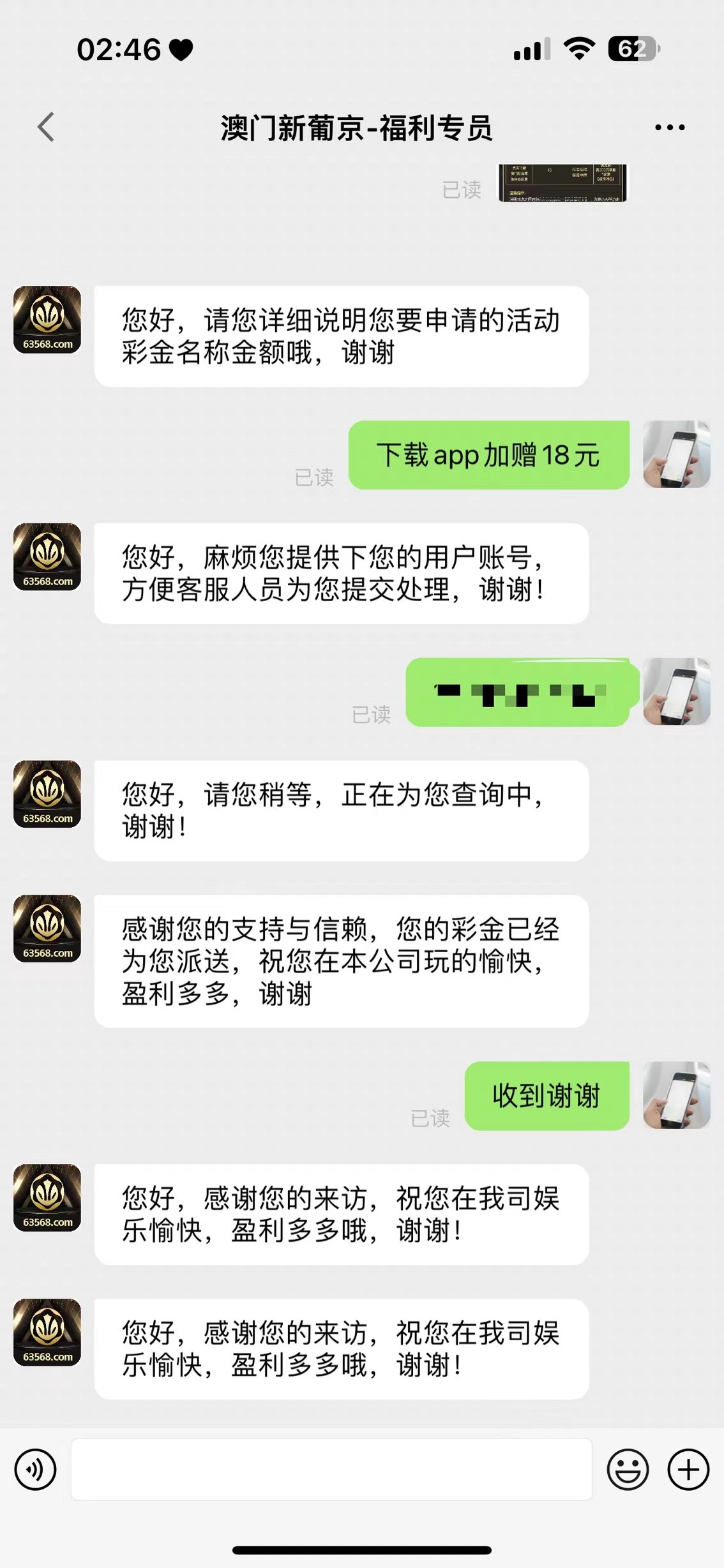The height and width of the screenshot is (1568, 724).
Task: Open my avatar beside 收到谢谢 message
Action: [677, 1095]
